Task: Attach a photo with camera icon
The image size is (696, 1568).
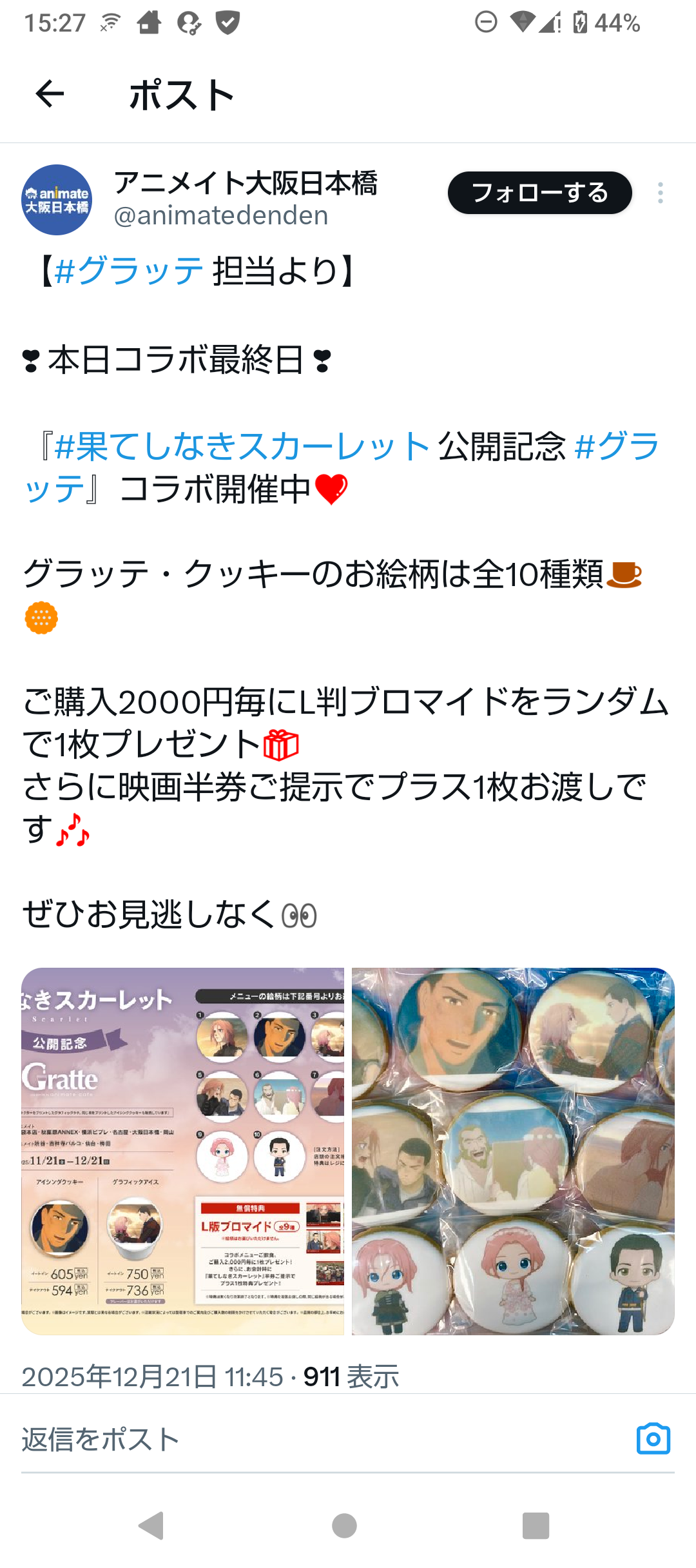Action: [x=653, y=1438]
